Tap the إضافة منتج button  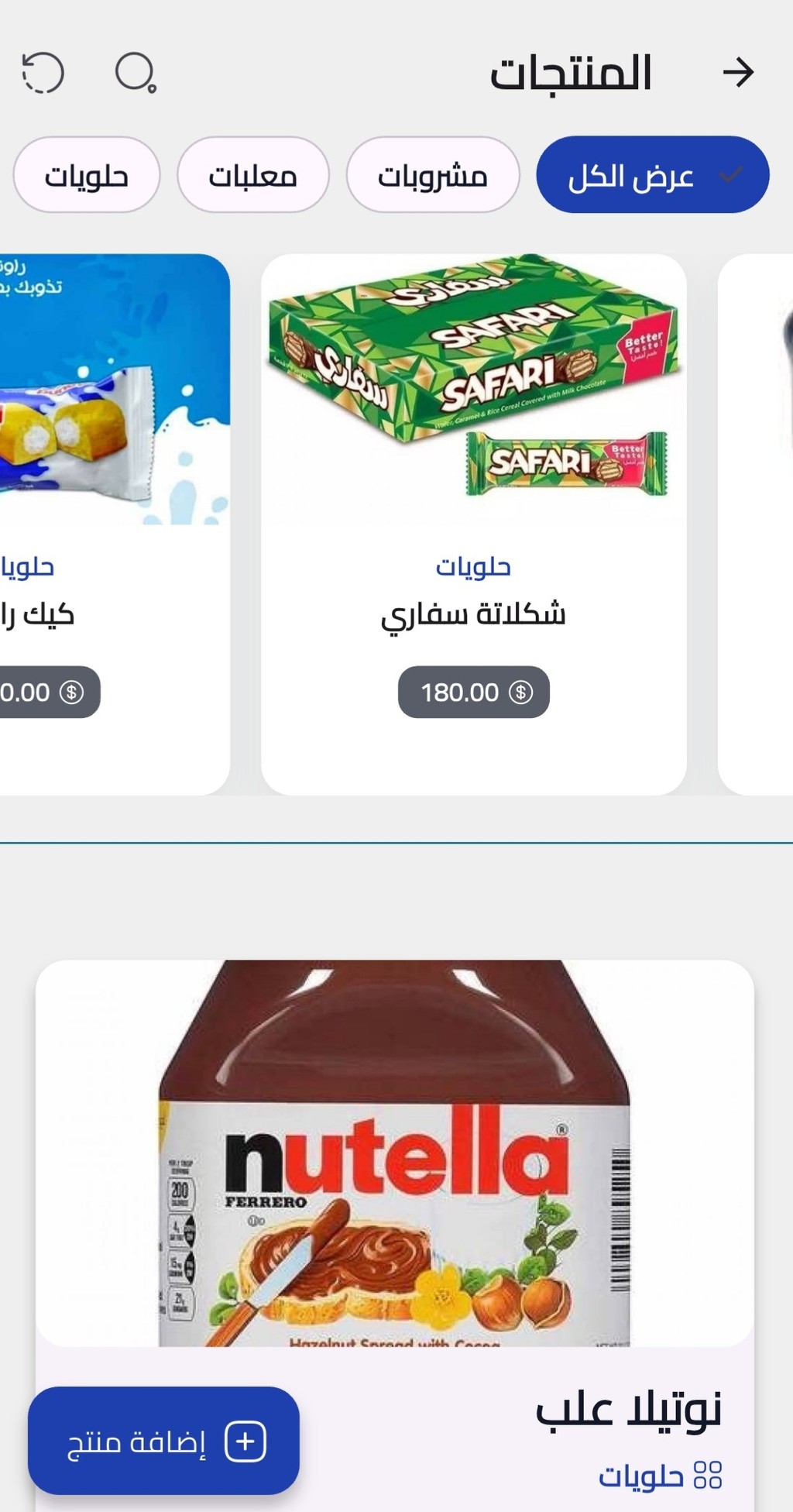tap(163, 1442)
